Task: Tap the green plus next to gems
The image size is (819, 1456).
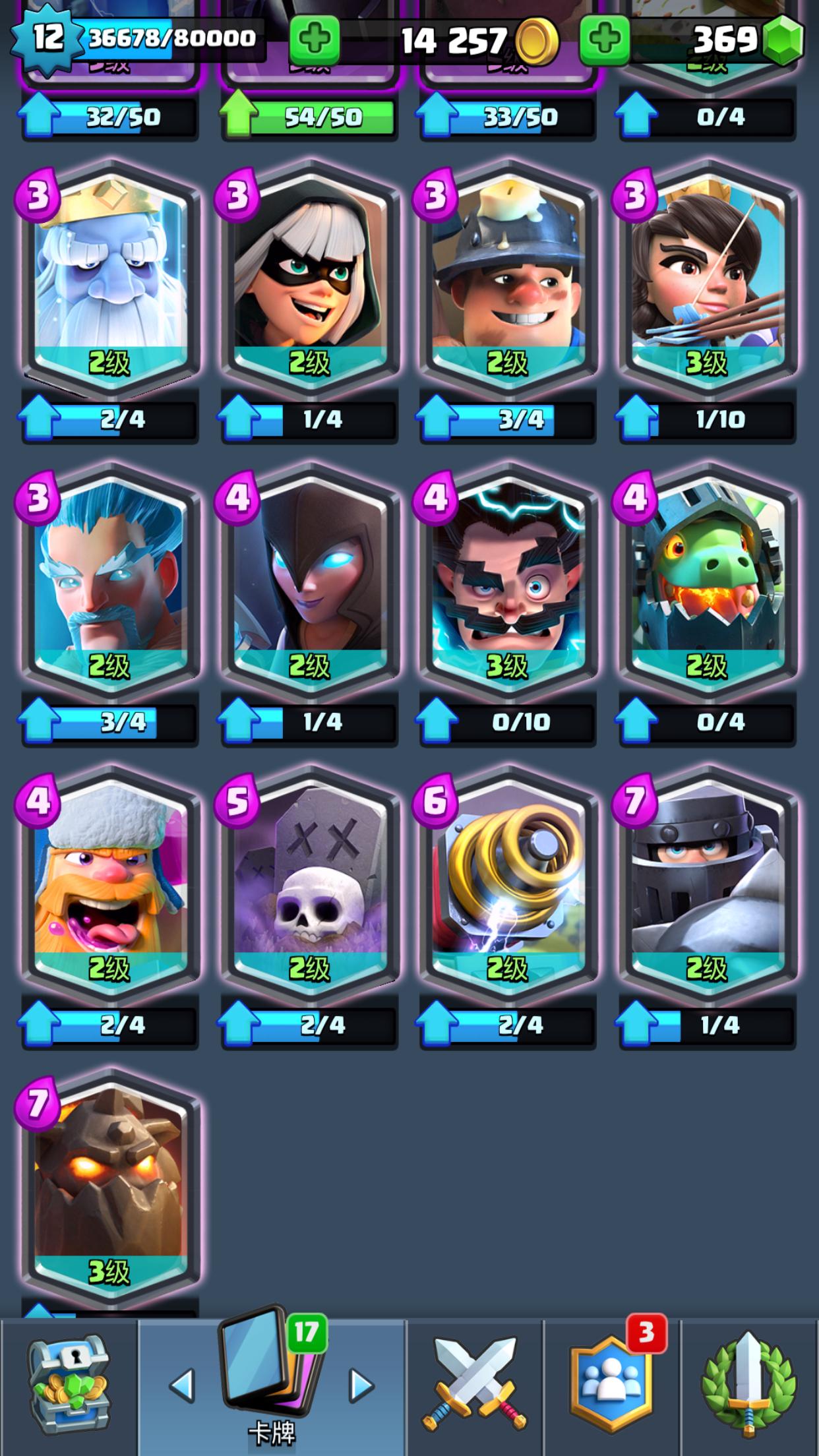Action: pyautogui.click(x=605, y=39)
